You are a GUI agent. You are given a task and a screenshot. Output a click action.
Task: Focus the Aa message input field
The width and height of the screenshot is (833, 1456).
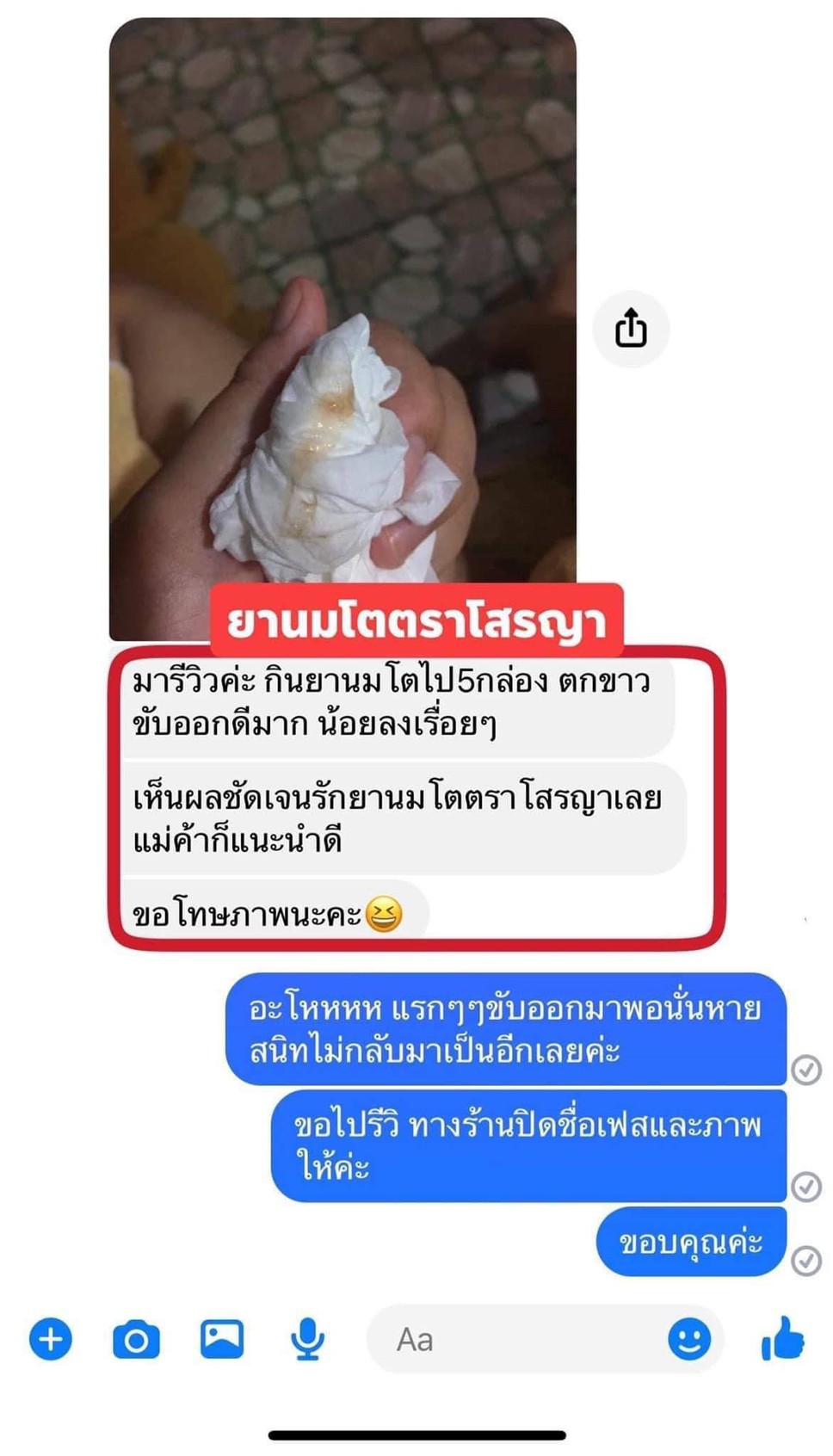[516, 1340]
